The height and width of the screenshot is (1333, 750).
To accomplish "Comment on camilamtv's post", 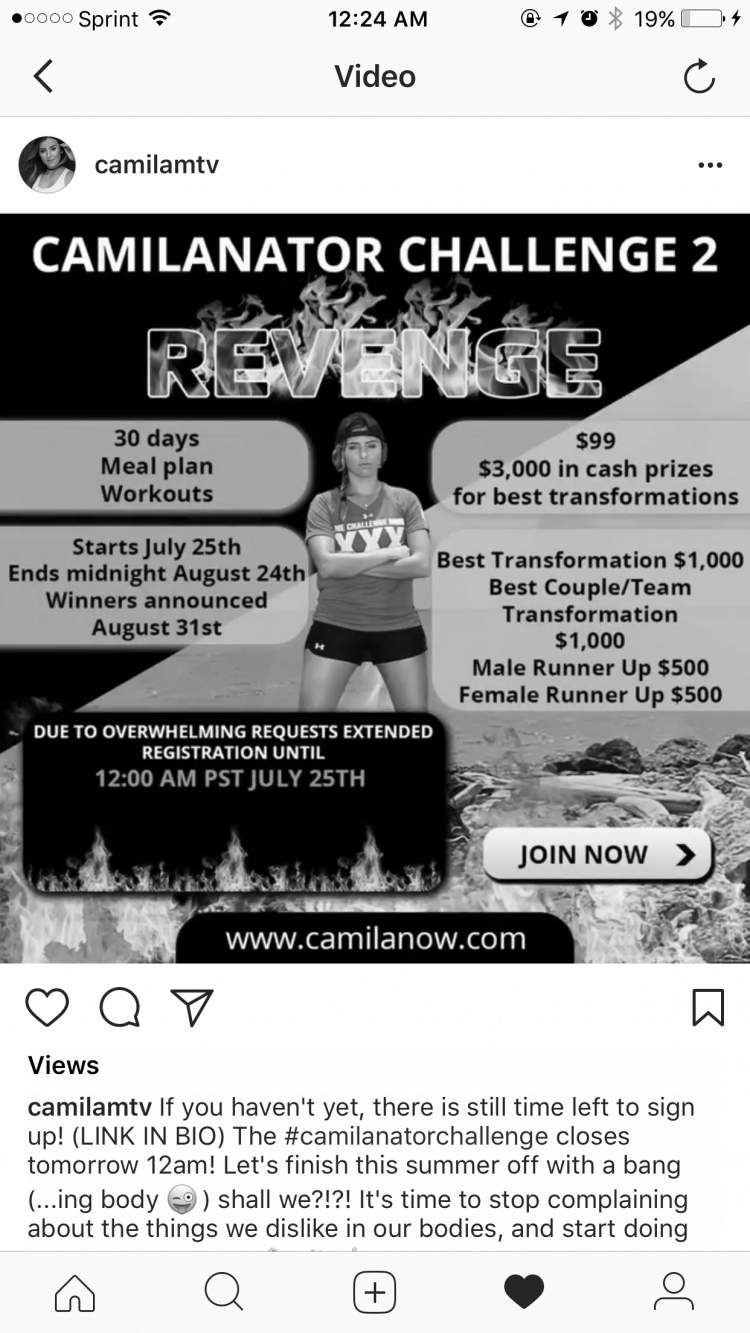I will [x=120, y=1007].
